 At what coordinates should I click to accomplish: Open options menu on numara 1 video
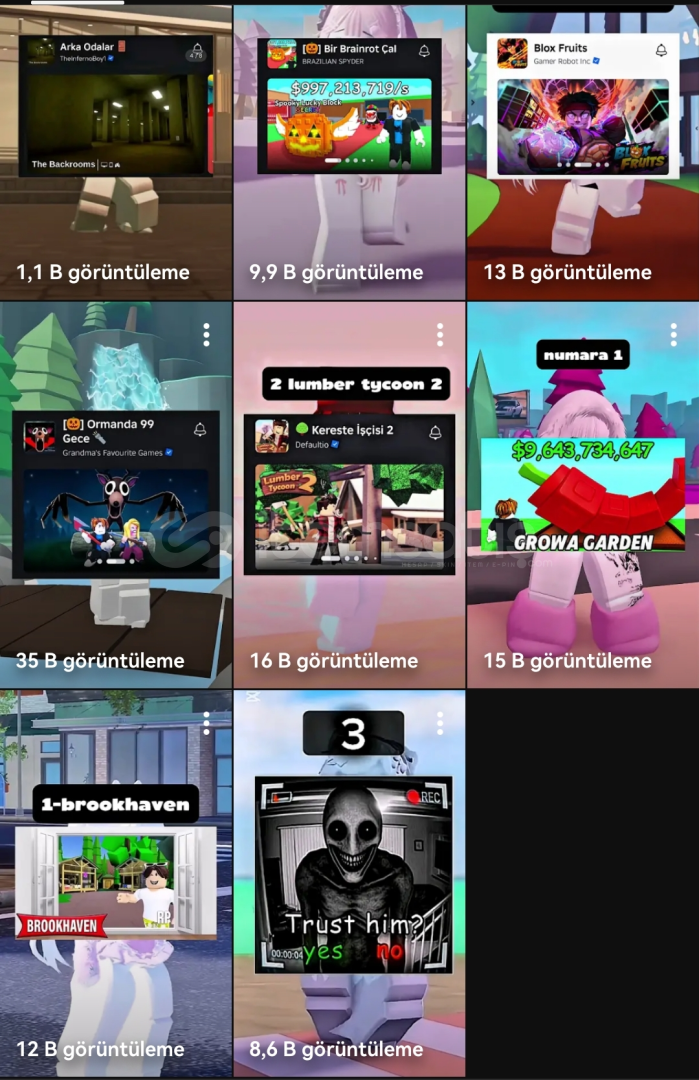pyautogui.click(x=673, y=334)
